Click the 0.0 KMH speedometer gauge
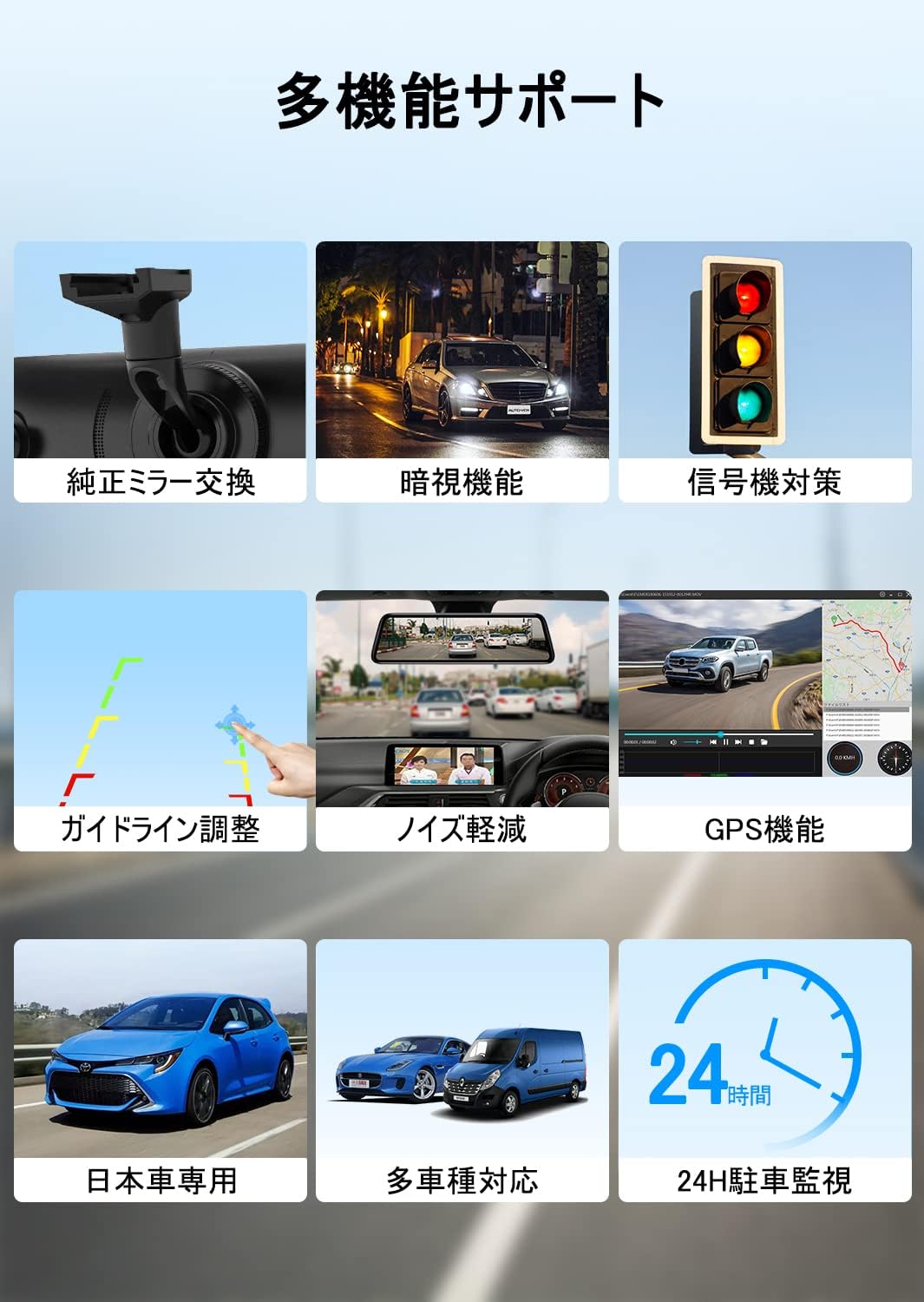The image size is (924, 1302). coord(843,758)
